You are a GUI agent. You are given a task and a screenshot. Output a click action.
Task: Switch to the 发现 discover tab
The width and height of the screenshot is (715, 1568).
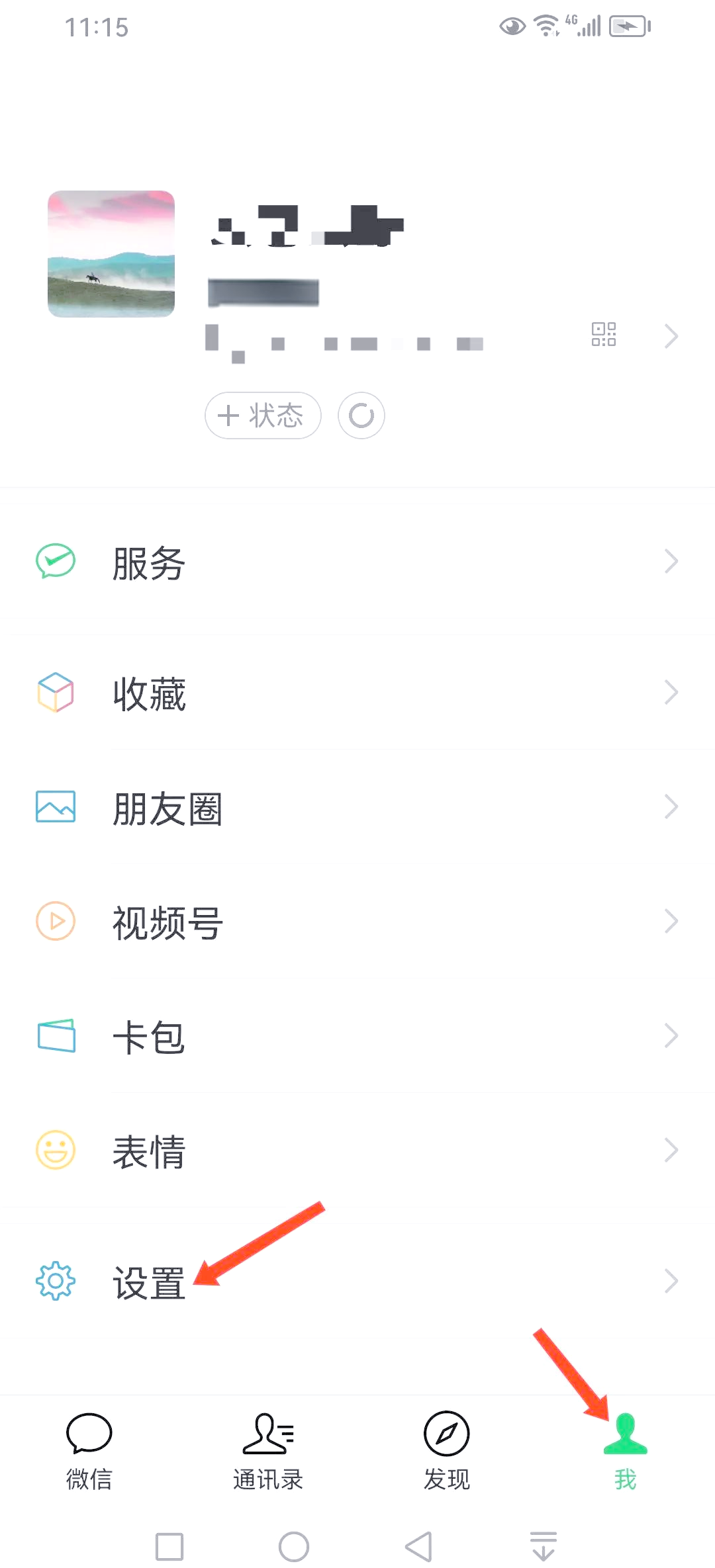446,1450
